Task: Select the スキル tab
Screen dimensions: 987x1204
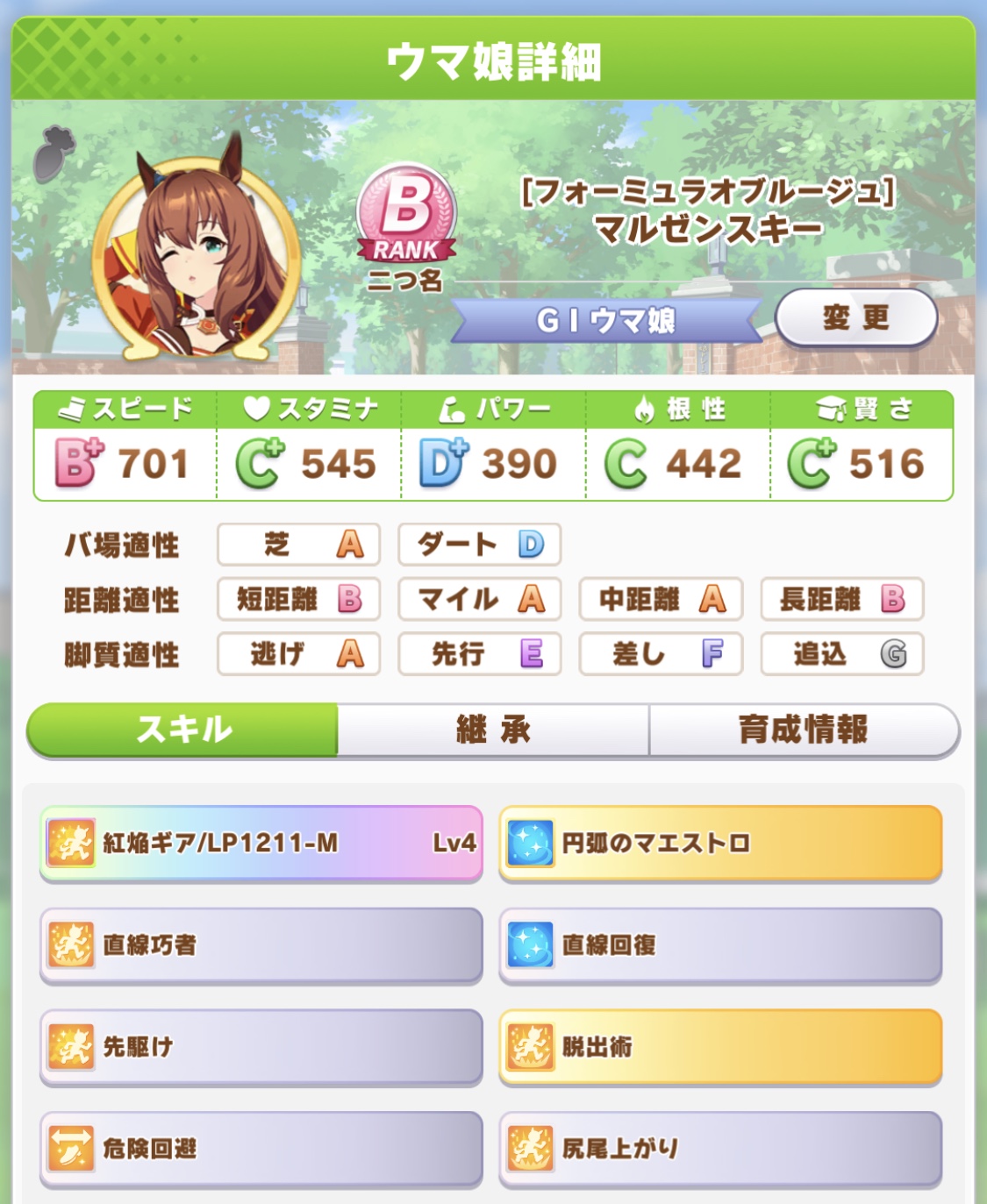Action: point(183,730)
